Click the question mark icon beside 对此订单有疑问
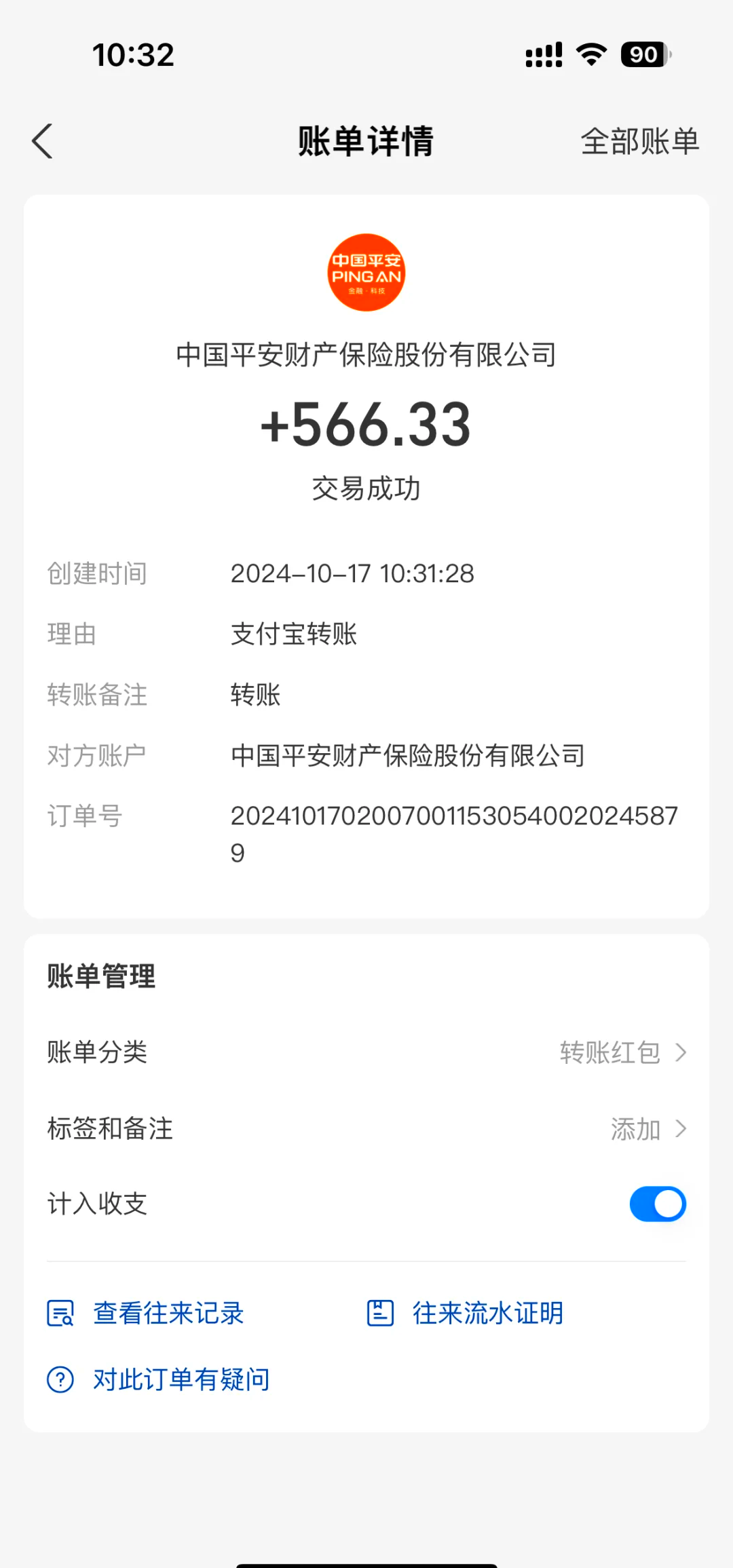Image resolution: width=733 pixels, height=1568 pixels. click(60, 1379)
